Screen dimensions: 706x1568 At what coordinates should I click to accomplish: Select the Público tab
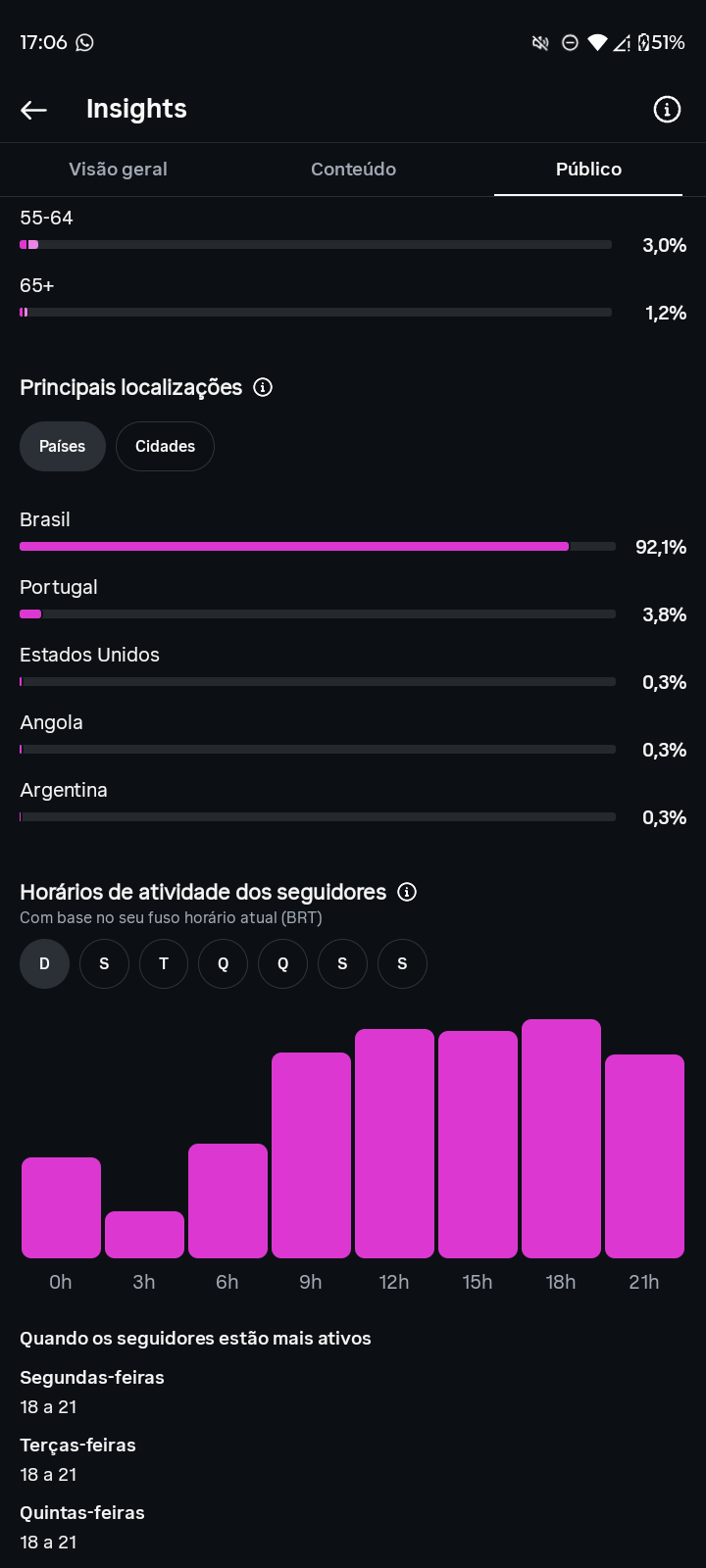point(588,170)
